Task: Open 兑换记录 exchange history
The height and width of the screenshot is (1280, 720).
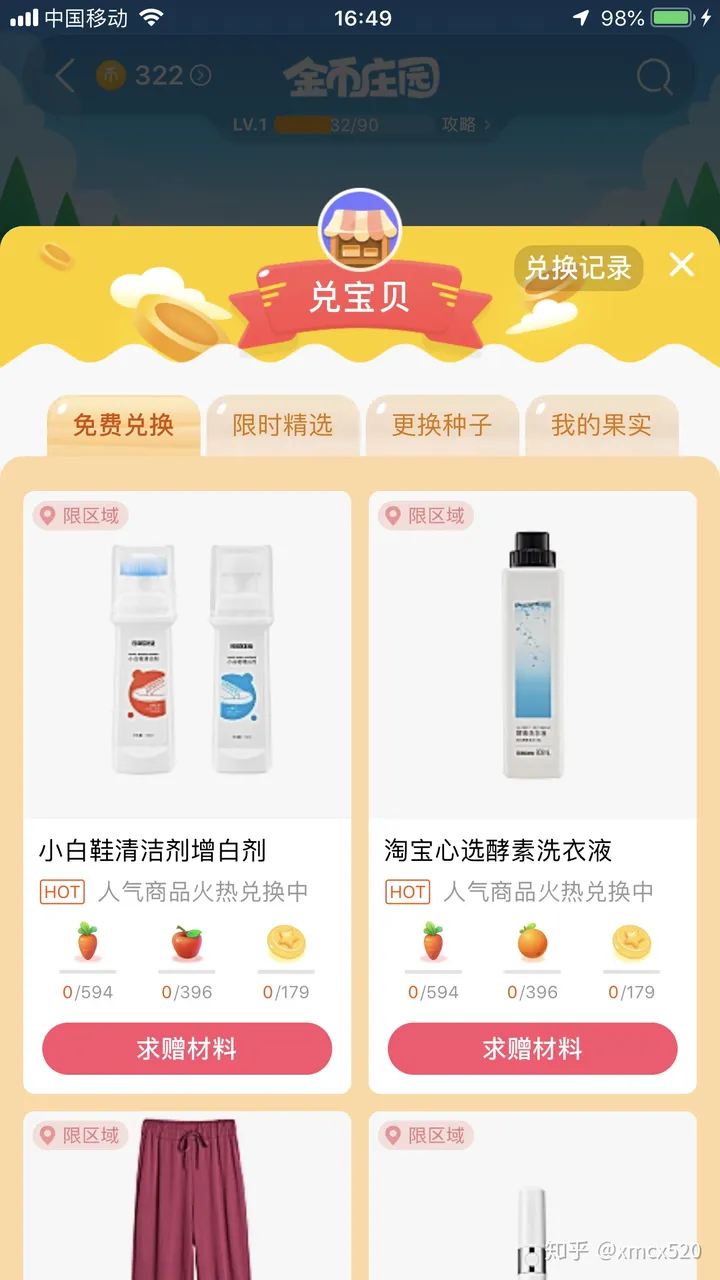Action: click(578, 268)
